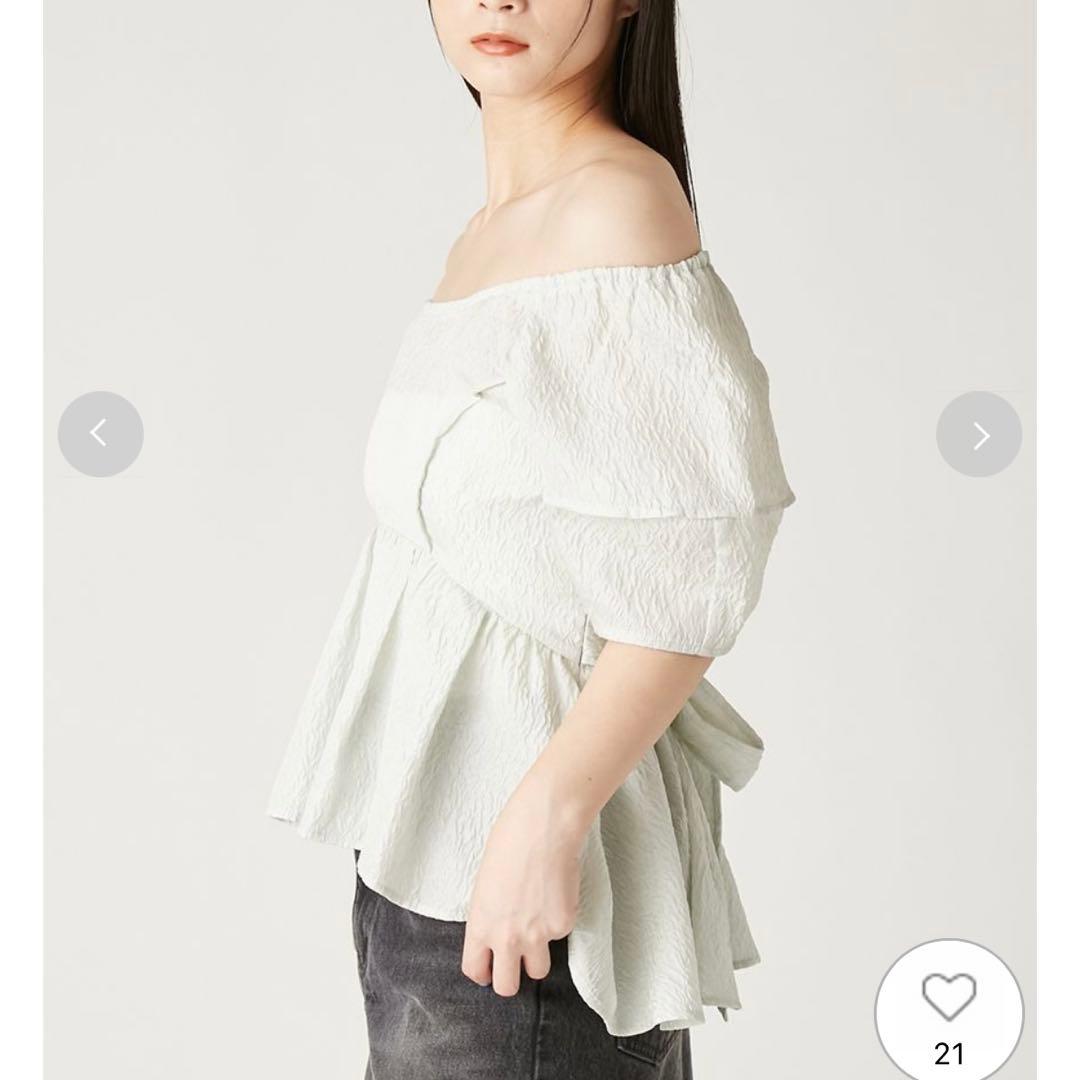Open the product photo in full view
Image resolution: width=1080 pixels, height=1080 pixels.
point(540,540)
